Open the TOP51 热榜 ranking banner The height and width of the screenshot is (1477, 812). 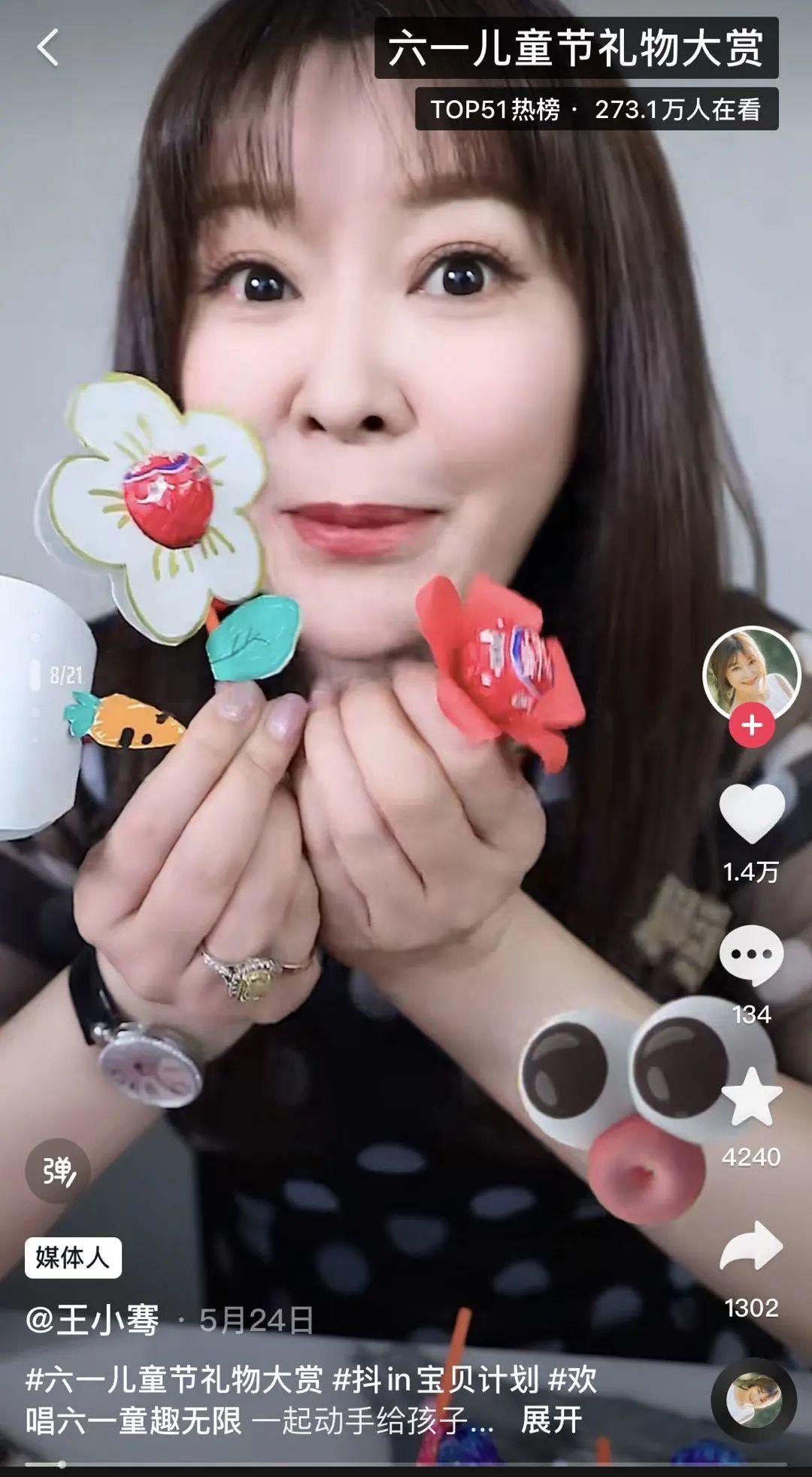(595, 110)
